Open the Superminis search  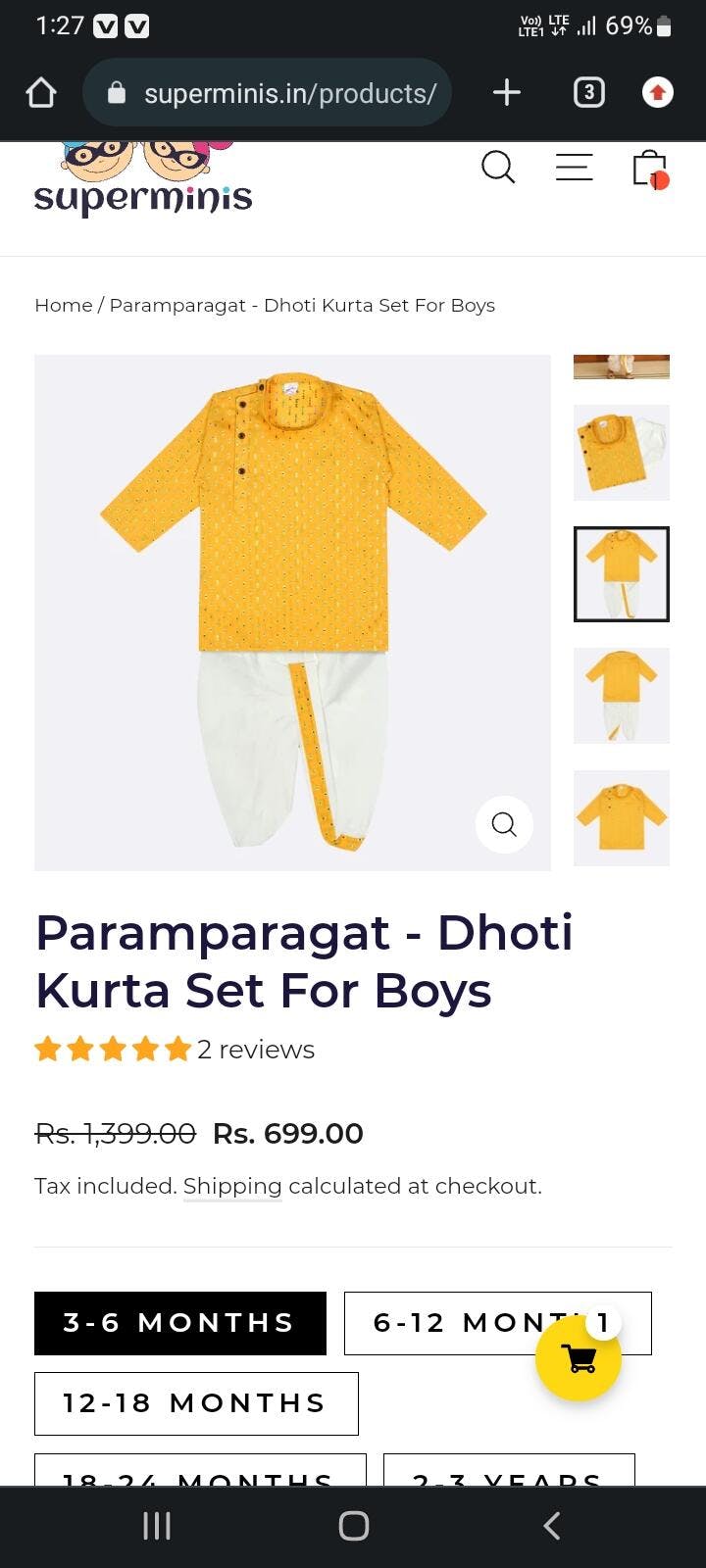[498, 168]
